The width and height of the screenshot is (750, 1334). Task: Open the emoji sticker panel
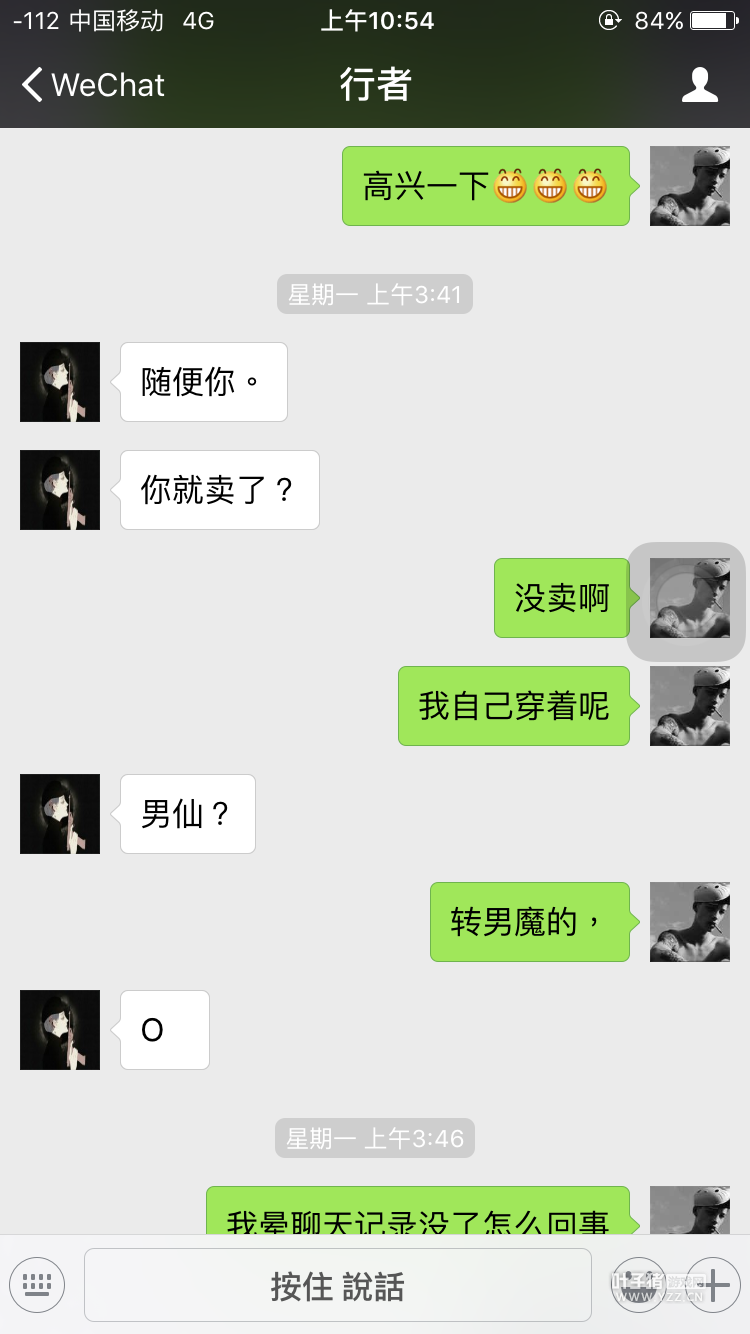pyautogui.click(x=638, y=1284)
